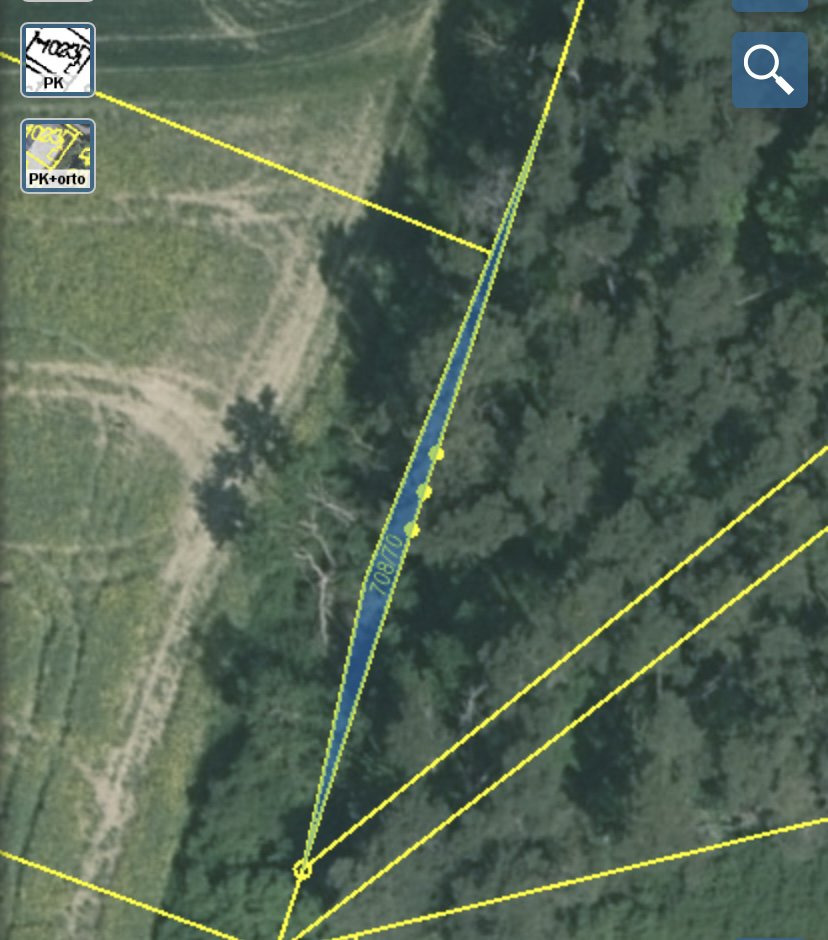This screenshot has width=828, height=940.
Task: Open the magnifier search tool
Action: click(769, 70)
